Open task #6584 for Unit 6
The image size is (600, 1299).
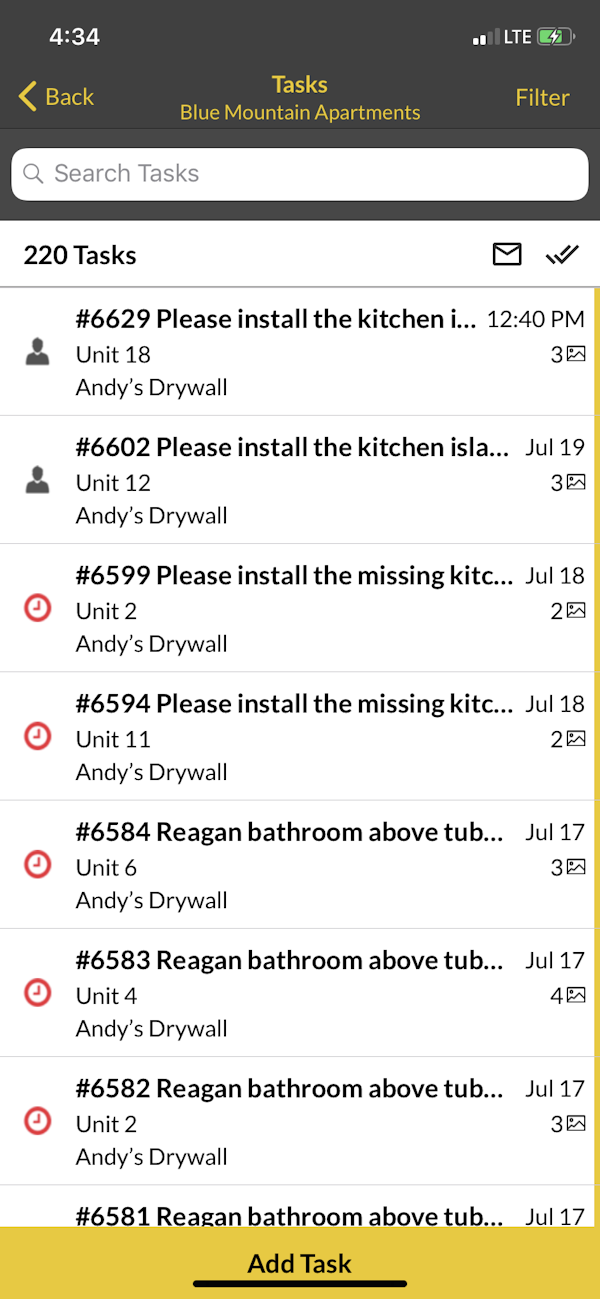point(300,865)
